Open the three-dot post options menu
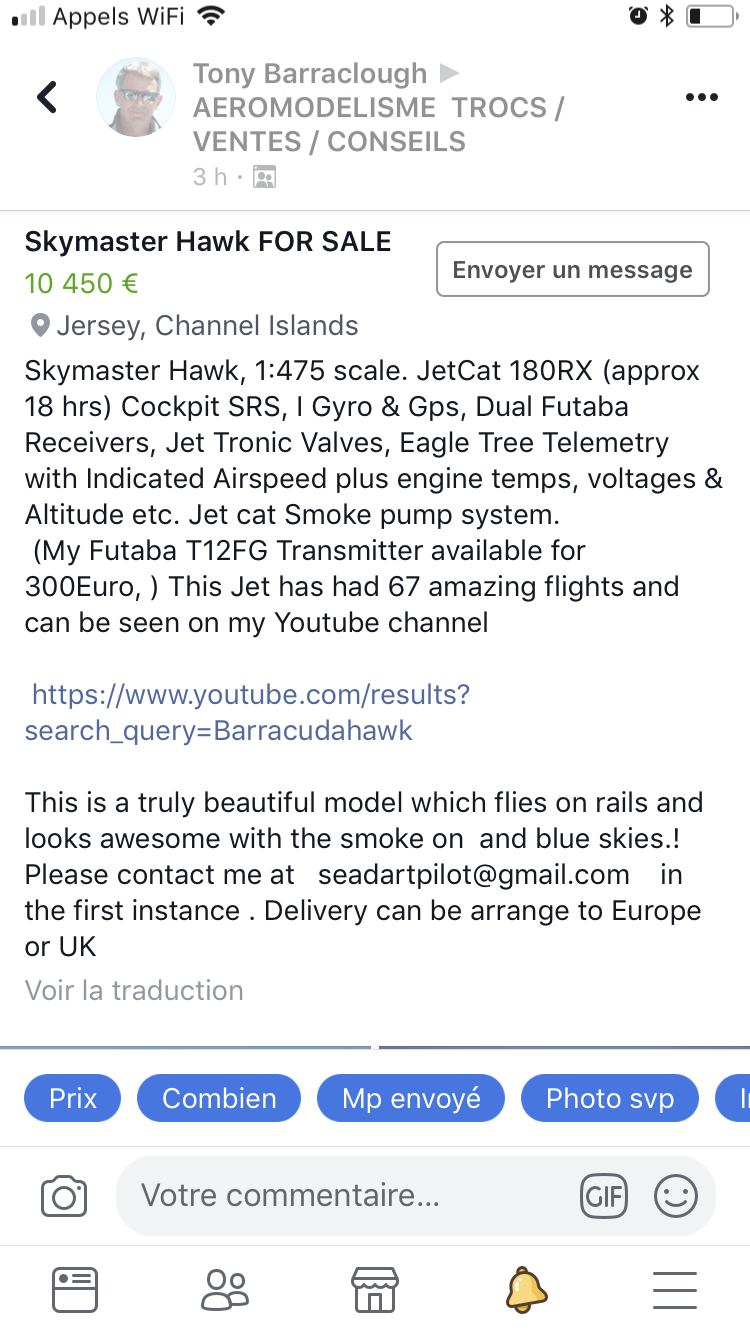The width and height of the screenshot is (750, 1334). [x=701, y=97]
